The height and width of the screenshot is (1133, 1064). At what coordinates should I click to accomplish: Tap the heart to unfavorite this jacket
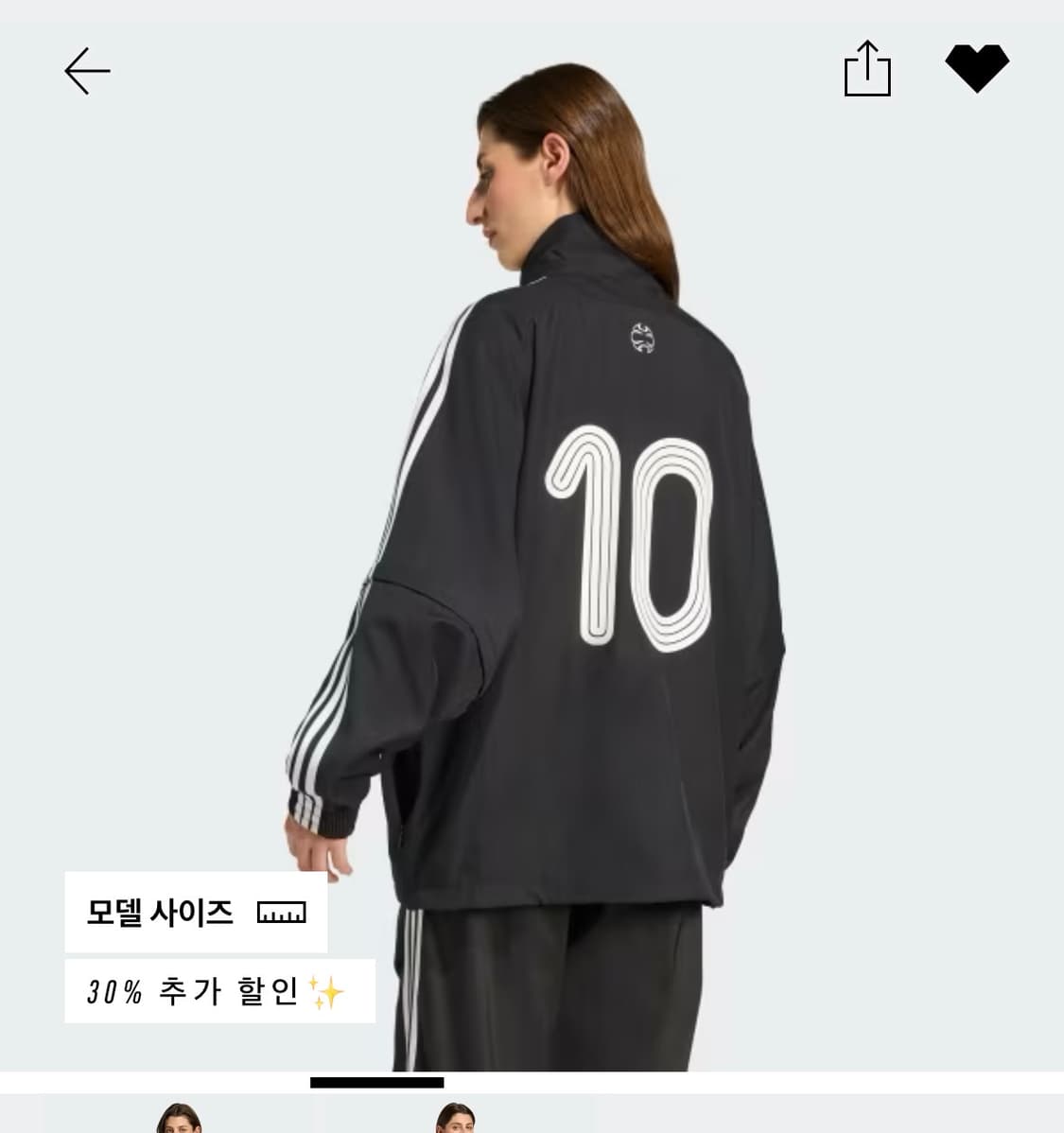(979, 66)
